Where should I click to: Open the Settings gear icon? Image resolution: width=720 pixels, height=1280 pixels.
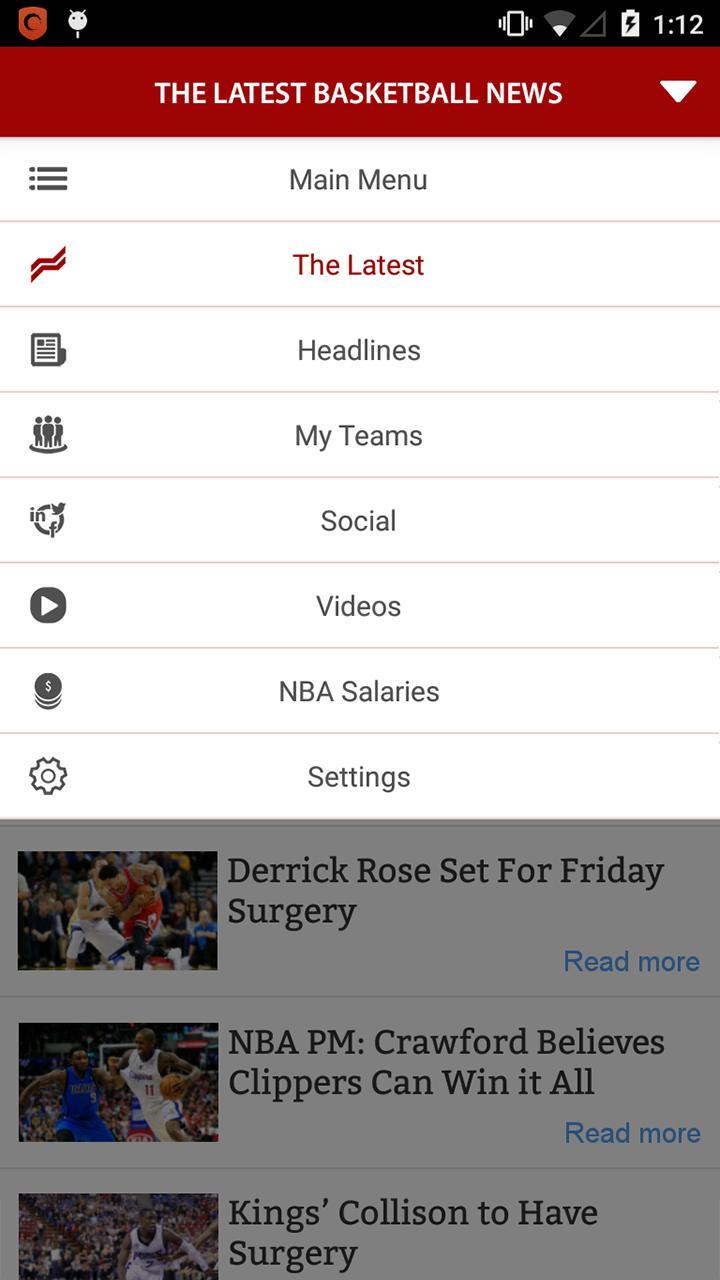click(x=48, y=775)
